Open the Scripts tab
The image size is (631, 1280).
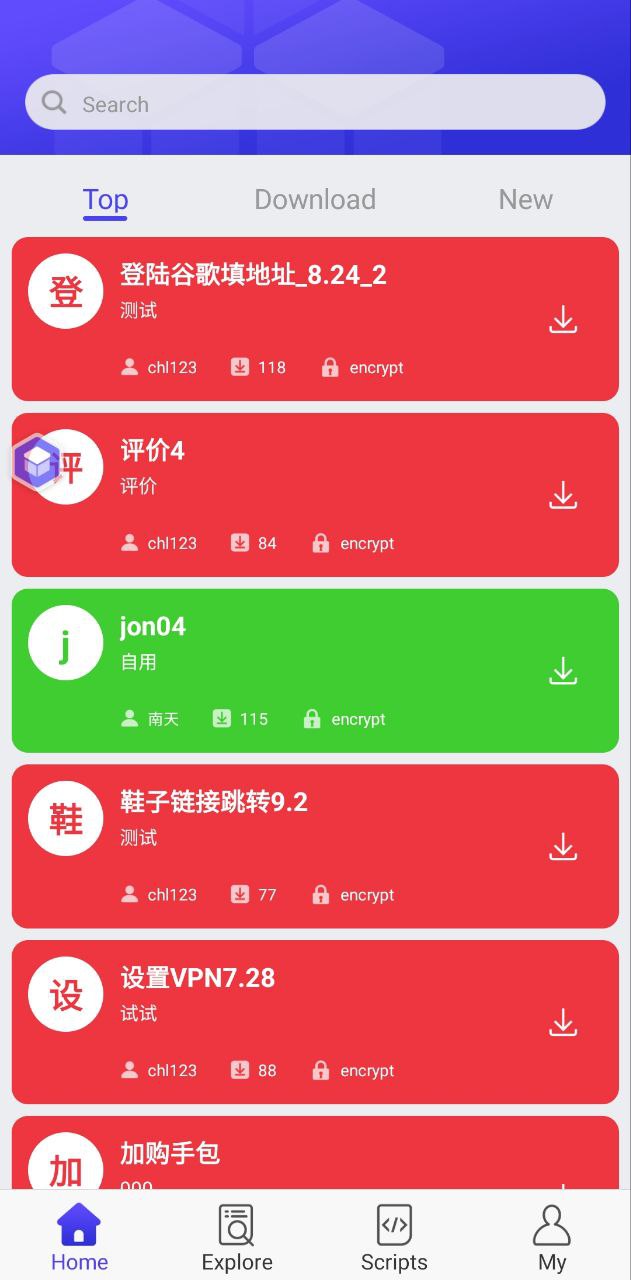click(394, 1237)
